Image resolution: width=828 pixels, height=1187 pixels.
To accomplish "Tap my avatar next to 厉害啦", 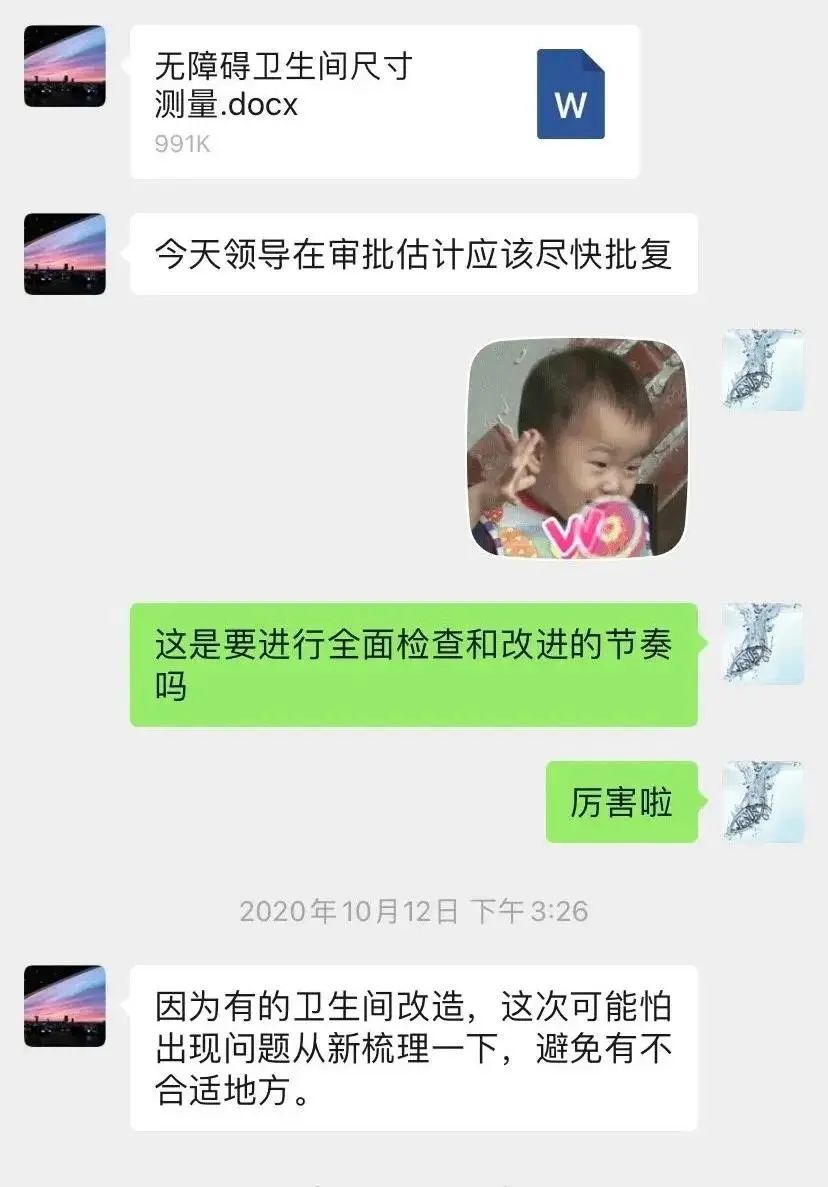I will [x=763, y=802].
